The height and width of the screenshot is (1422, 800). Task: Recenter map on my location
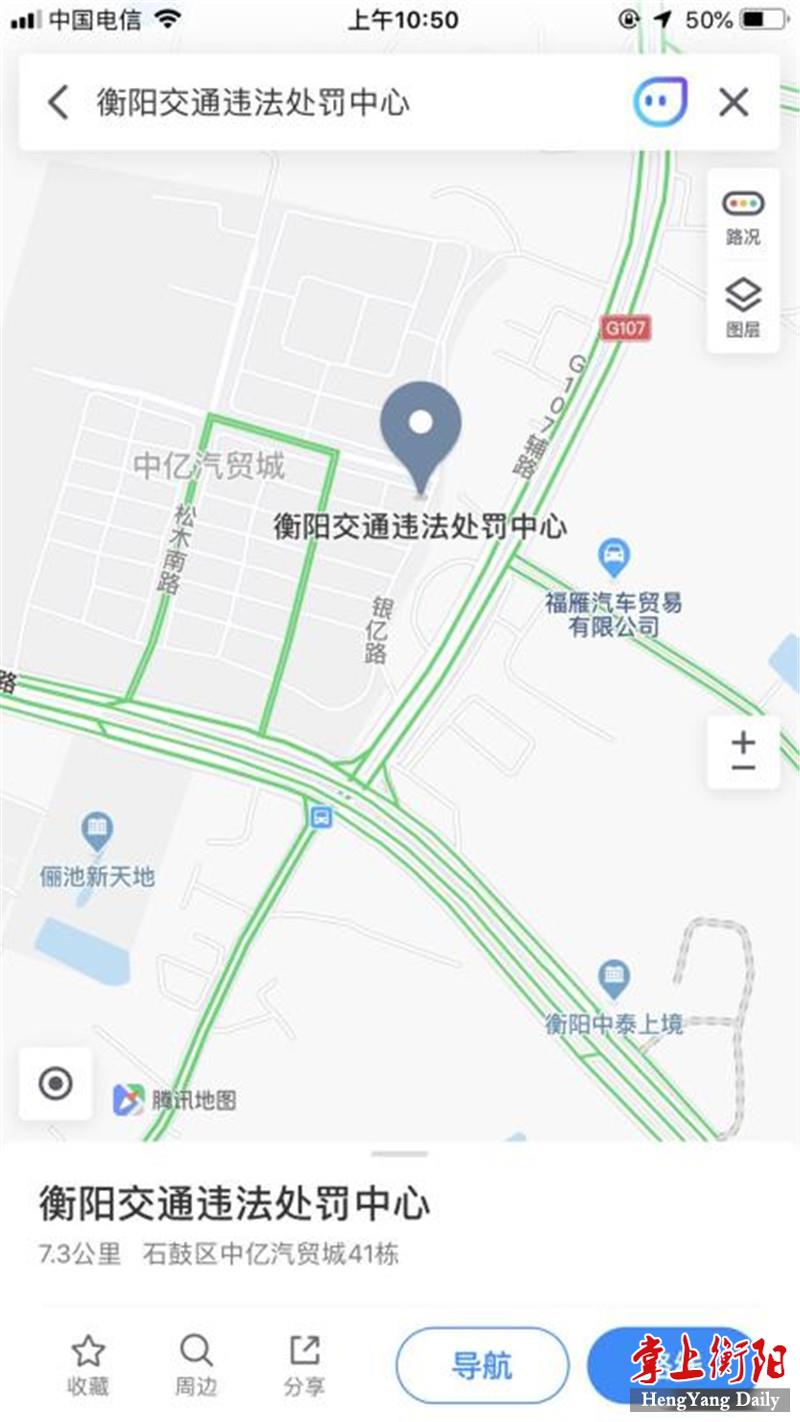[x=55, y=1083]
